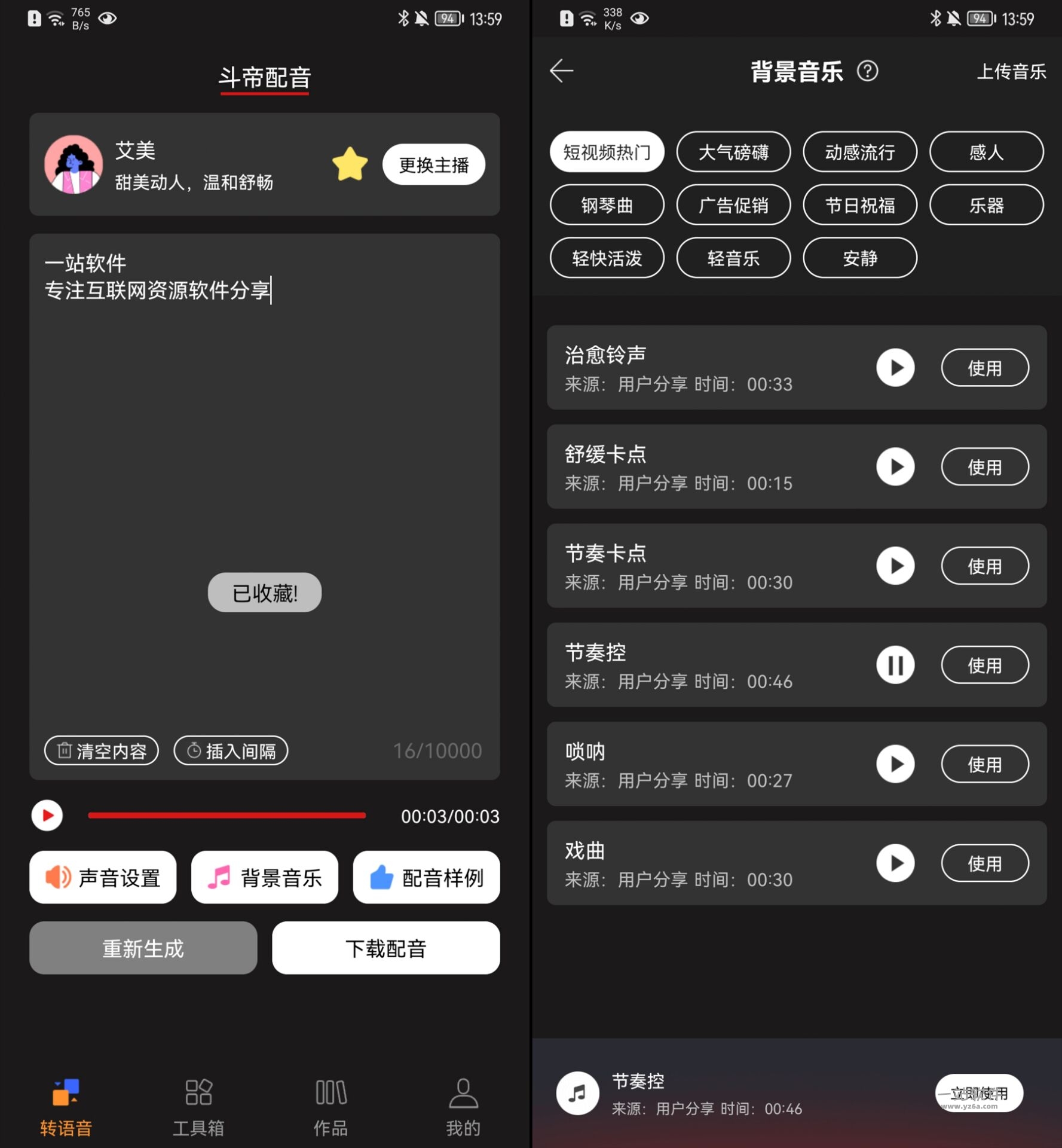Open 声音设置
1062x1148 pixels.
coord(103,877)
